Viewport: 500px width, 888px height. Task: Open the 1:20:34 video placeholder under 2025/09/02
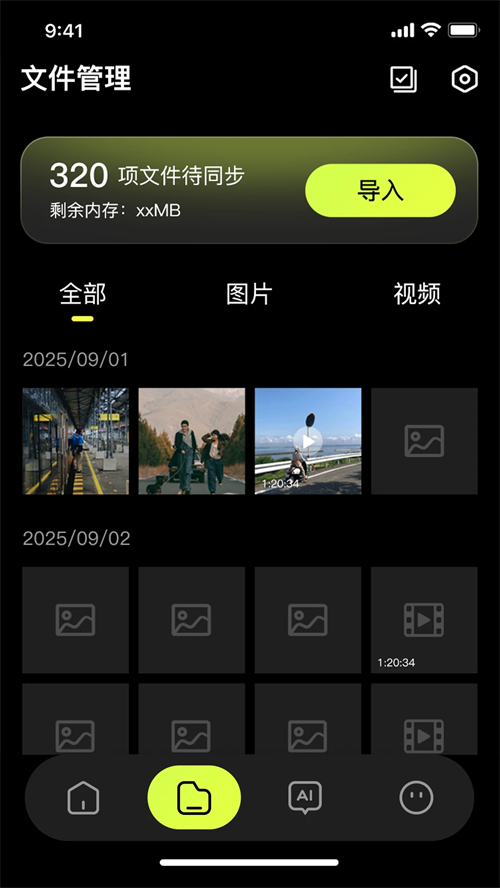point(424,620)
